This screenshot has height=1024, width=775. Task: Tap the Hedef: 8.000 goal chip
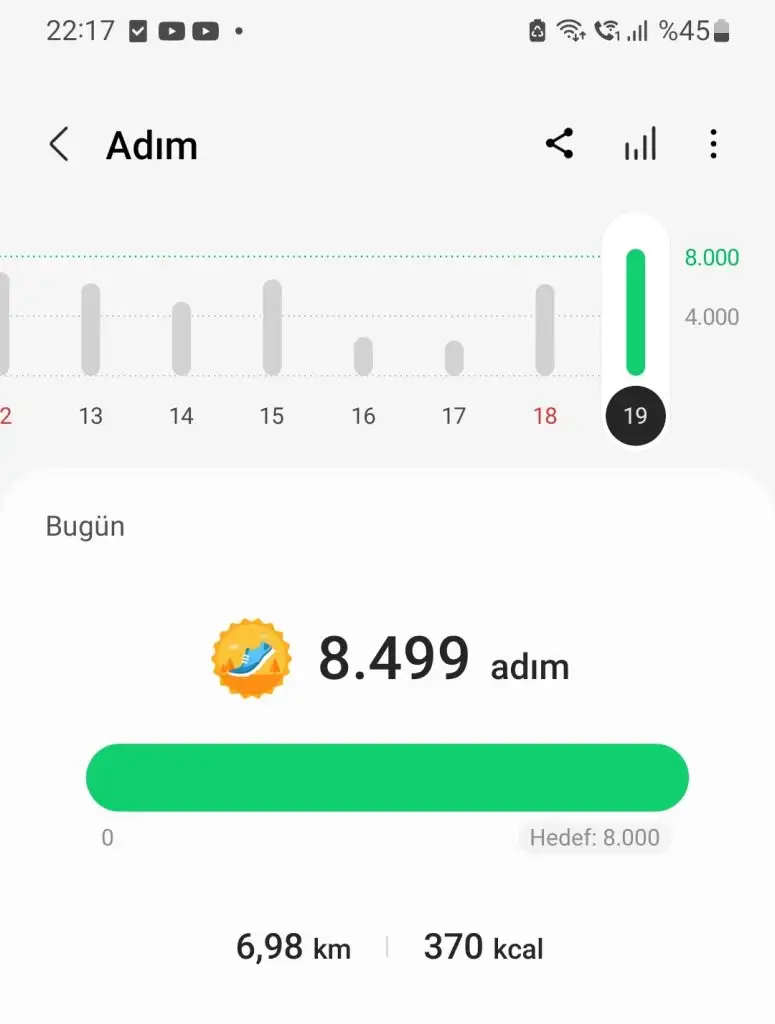(x=595, y=837)
